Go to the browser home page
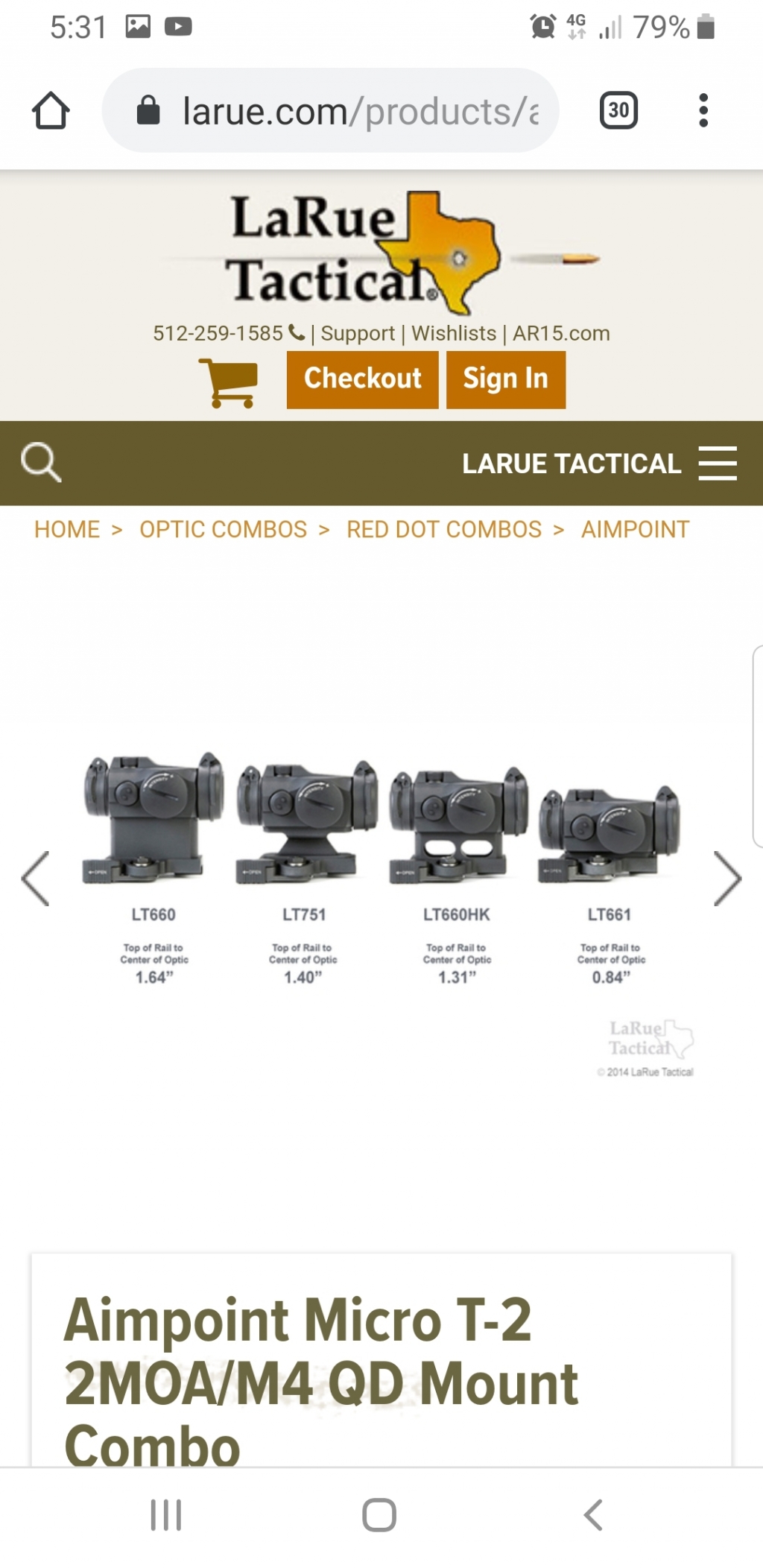The height and width of the screenshot is (1568, 763). pos(51,111)
